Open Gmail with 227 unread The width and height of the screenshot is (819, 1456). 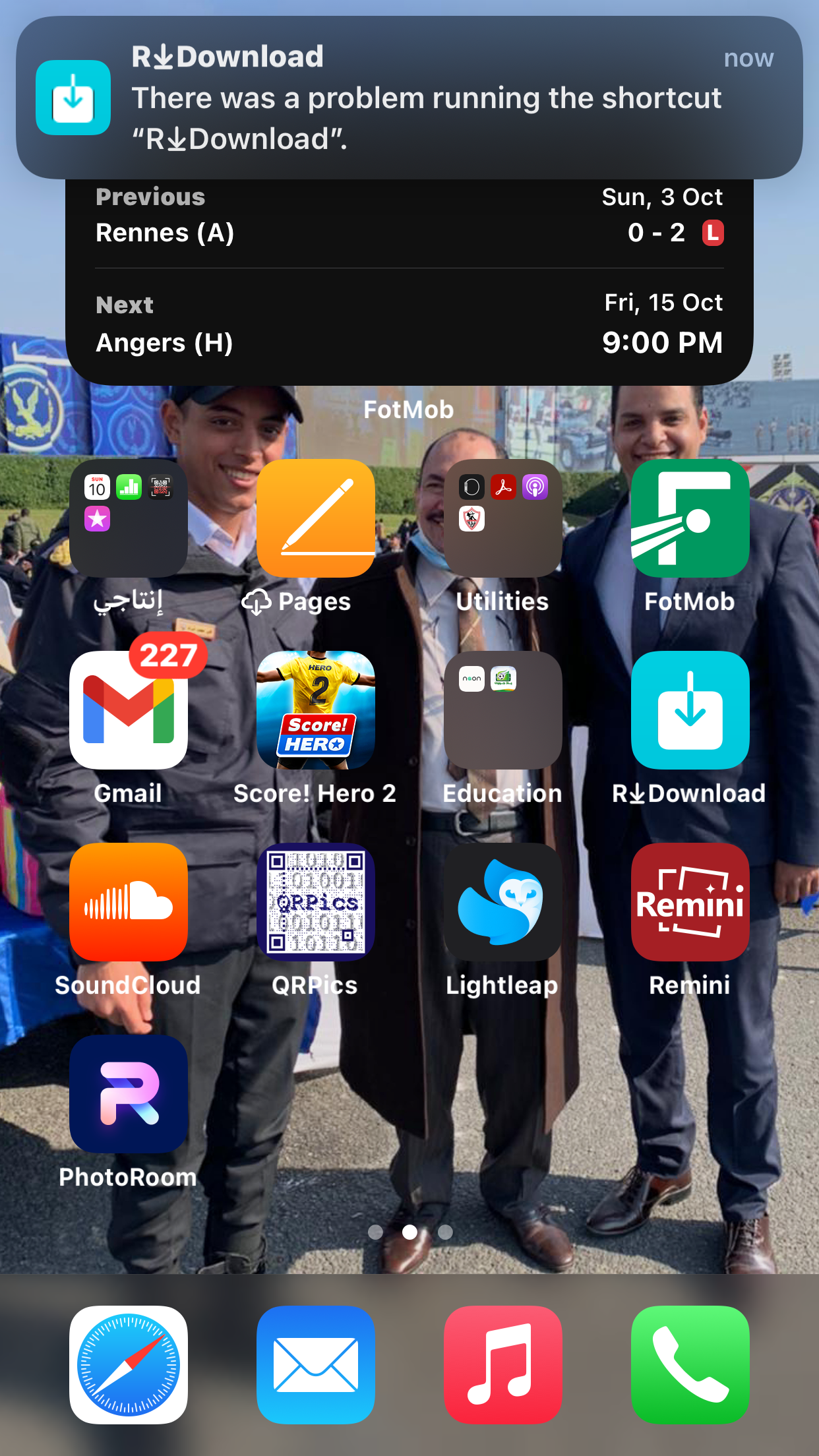[x=129, y=710]
